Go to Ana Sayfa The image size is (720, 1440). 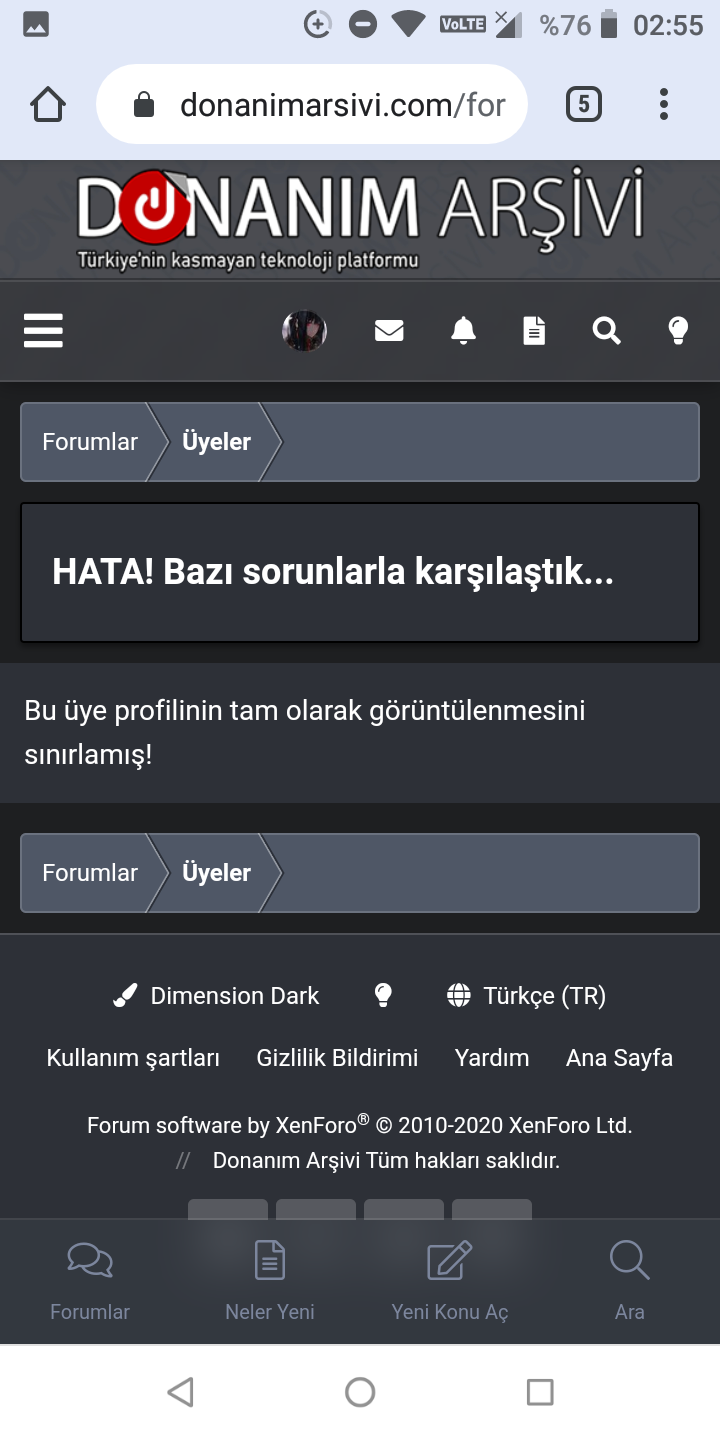[619, 1058]
